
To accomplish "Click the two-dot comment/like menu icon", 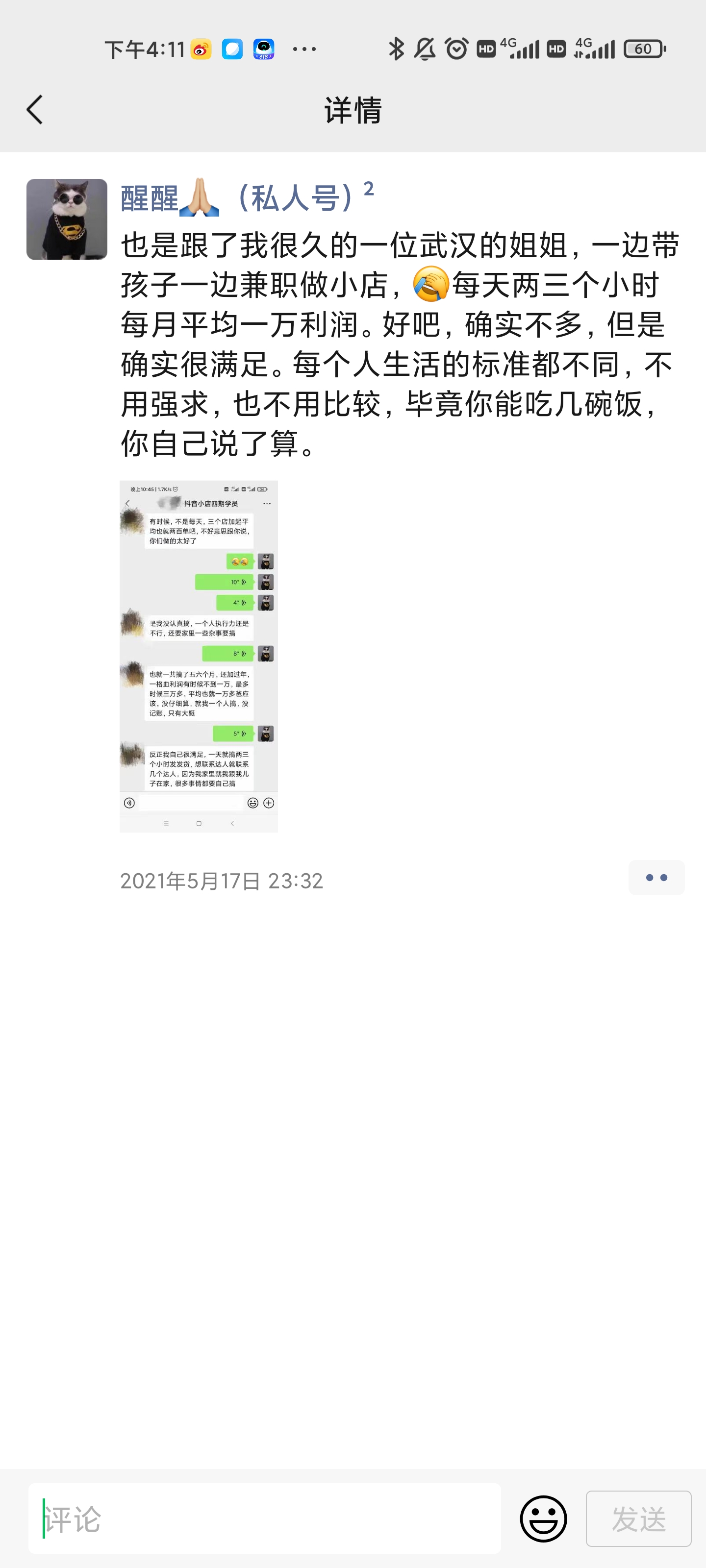I will 656,877.
